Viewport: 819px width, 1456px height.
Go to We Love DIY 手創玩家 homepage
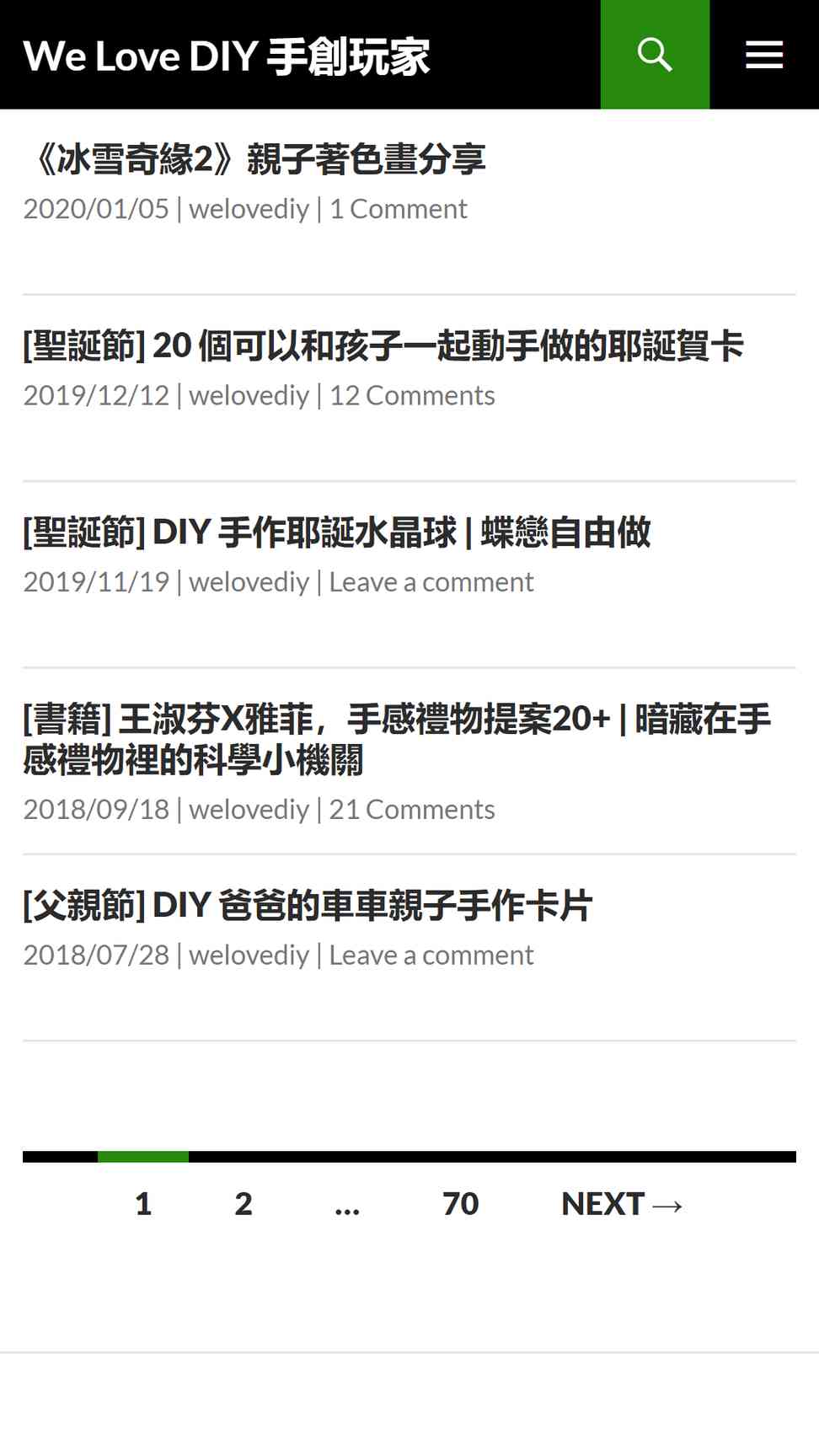pyautogui.click(x=227, y=56)
